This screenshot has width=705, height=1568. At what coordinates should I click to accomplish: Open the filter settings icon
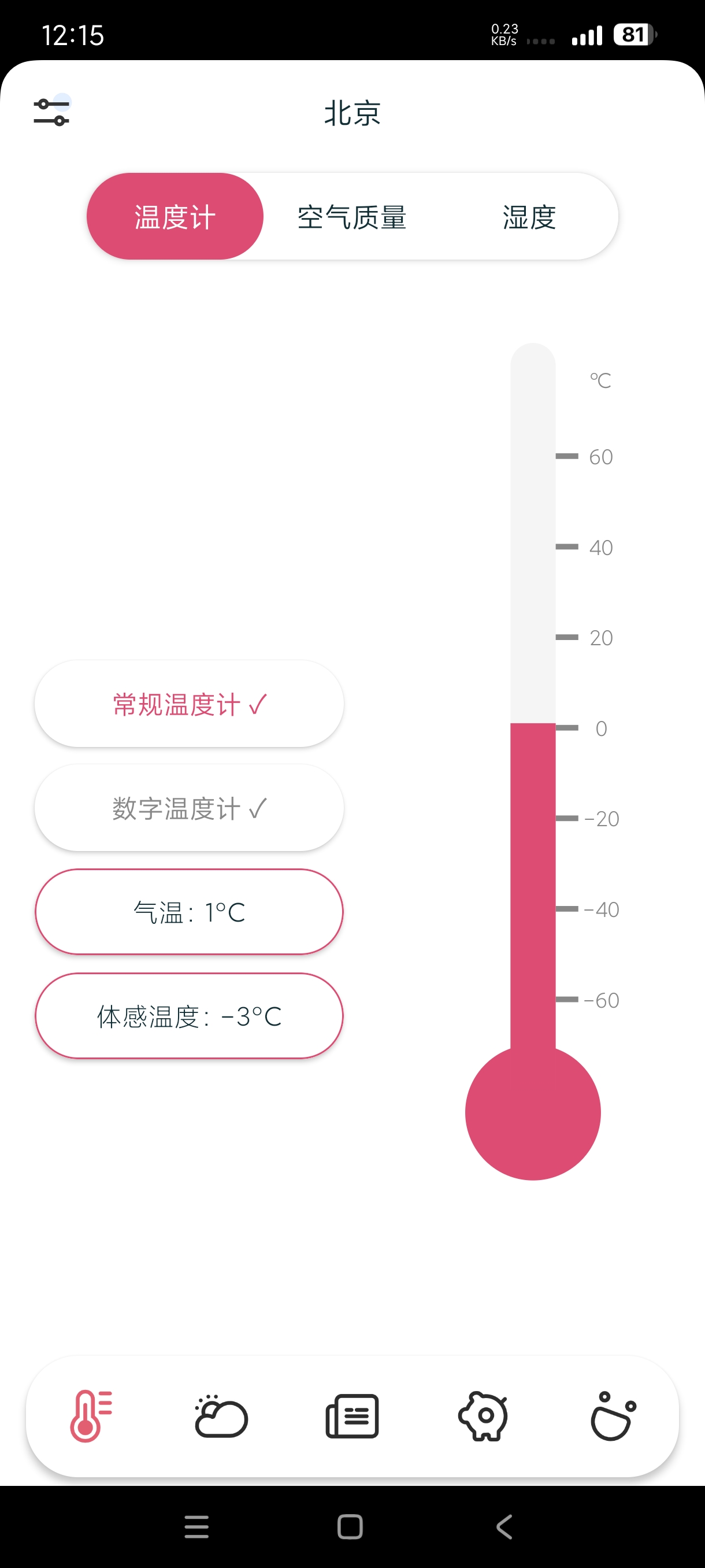pyautogui.click(x=51, y=112)
